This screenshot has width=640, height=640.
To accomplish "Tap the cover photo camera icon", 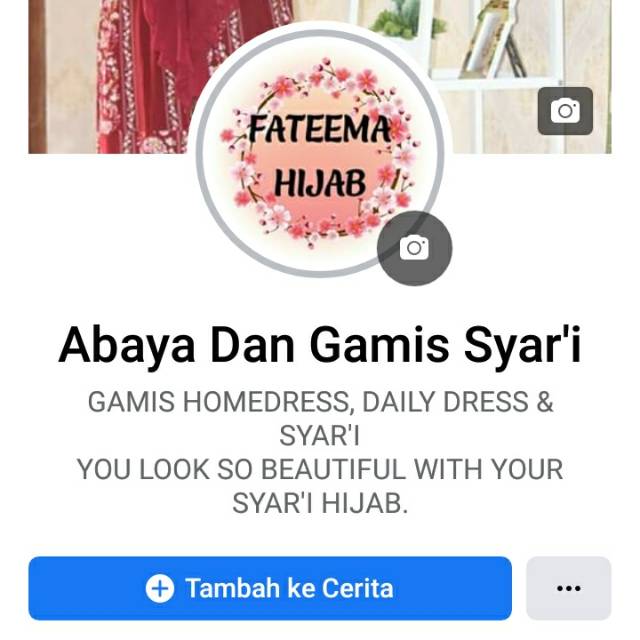I will (565, 111).
